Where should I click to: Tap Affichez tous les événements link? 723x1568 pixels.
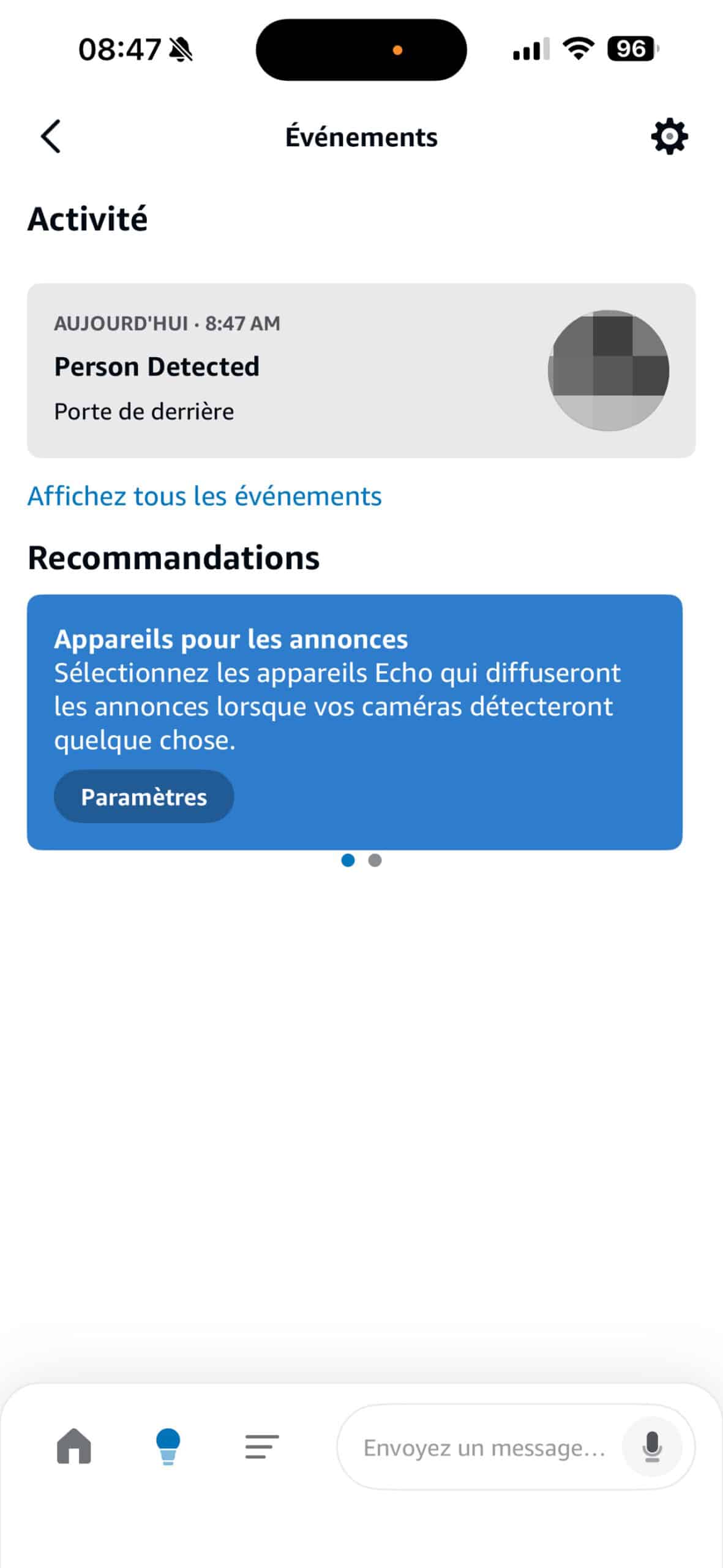[204, 496]
